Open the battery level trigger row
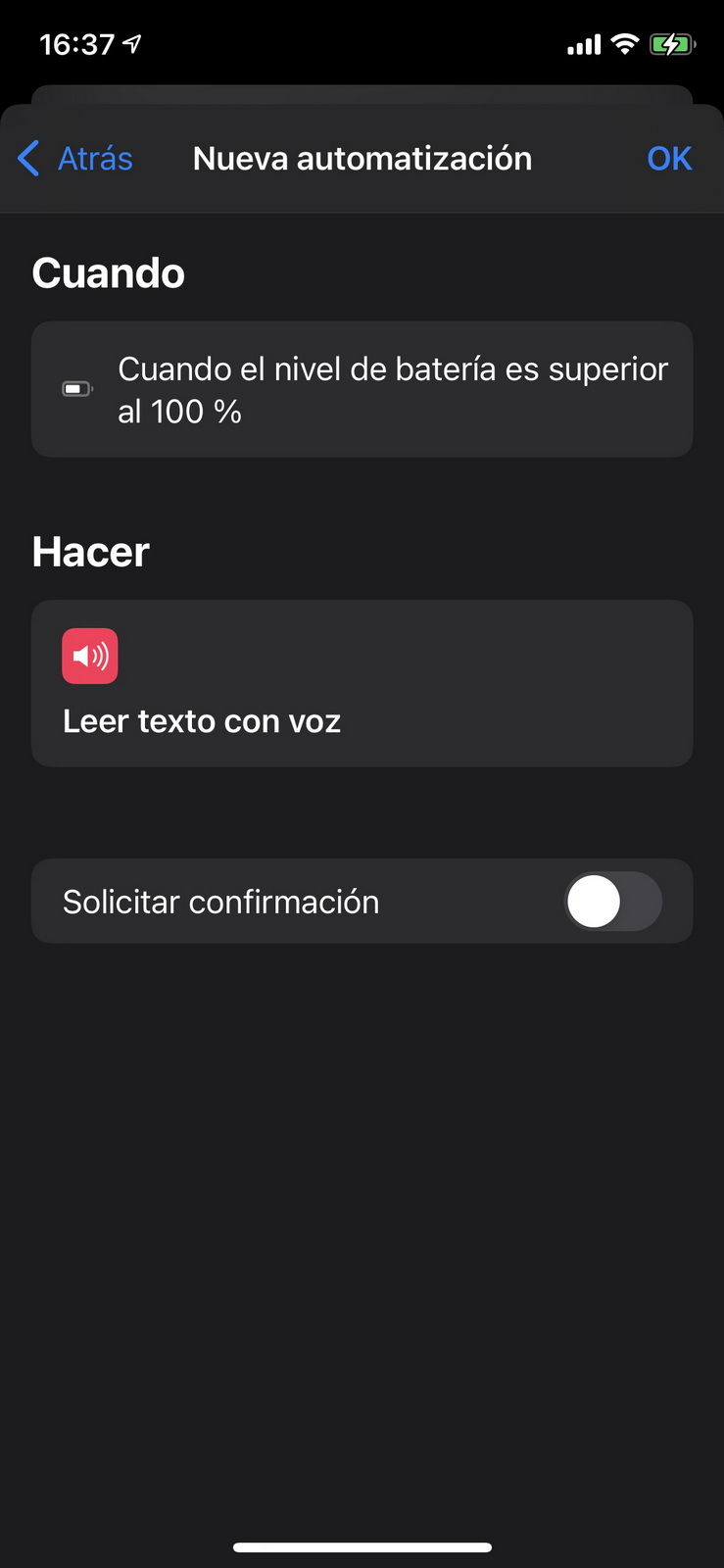The image size is (724, 1568). pos(362,389)
